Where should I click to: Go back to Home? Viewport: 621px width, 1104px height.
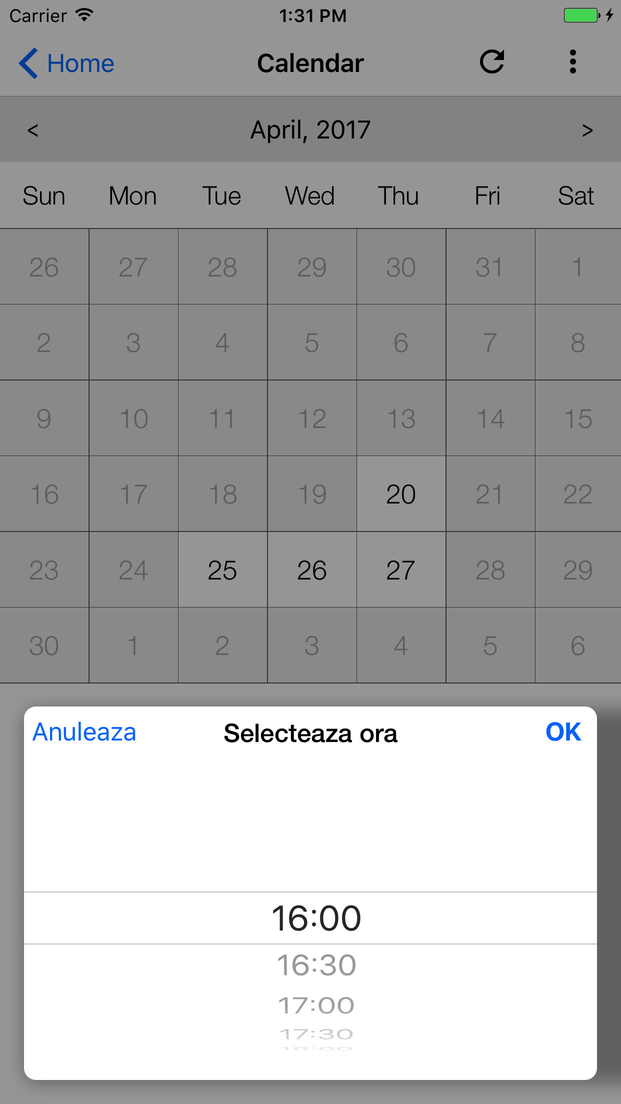pyautogui.click(x=66, y=63)
